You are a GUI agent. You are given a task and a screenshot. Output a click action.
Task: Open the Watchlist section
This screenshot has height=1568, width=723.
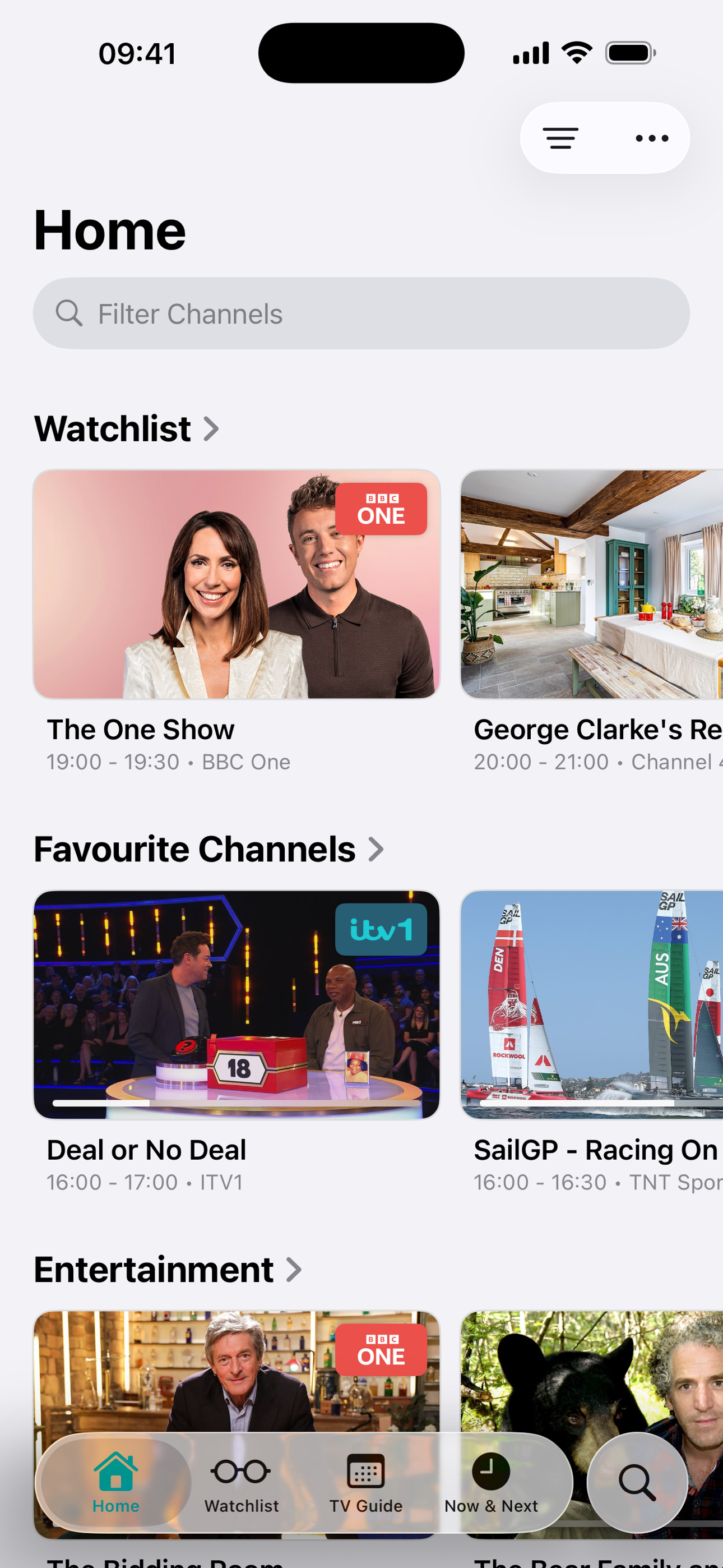click(126, 428)
